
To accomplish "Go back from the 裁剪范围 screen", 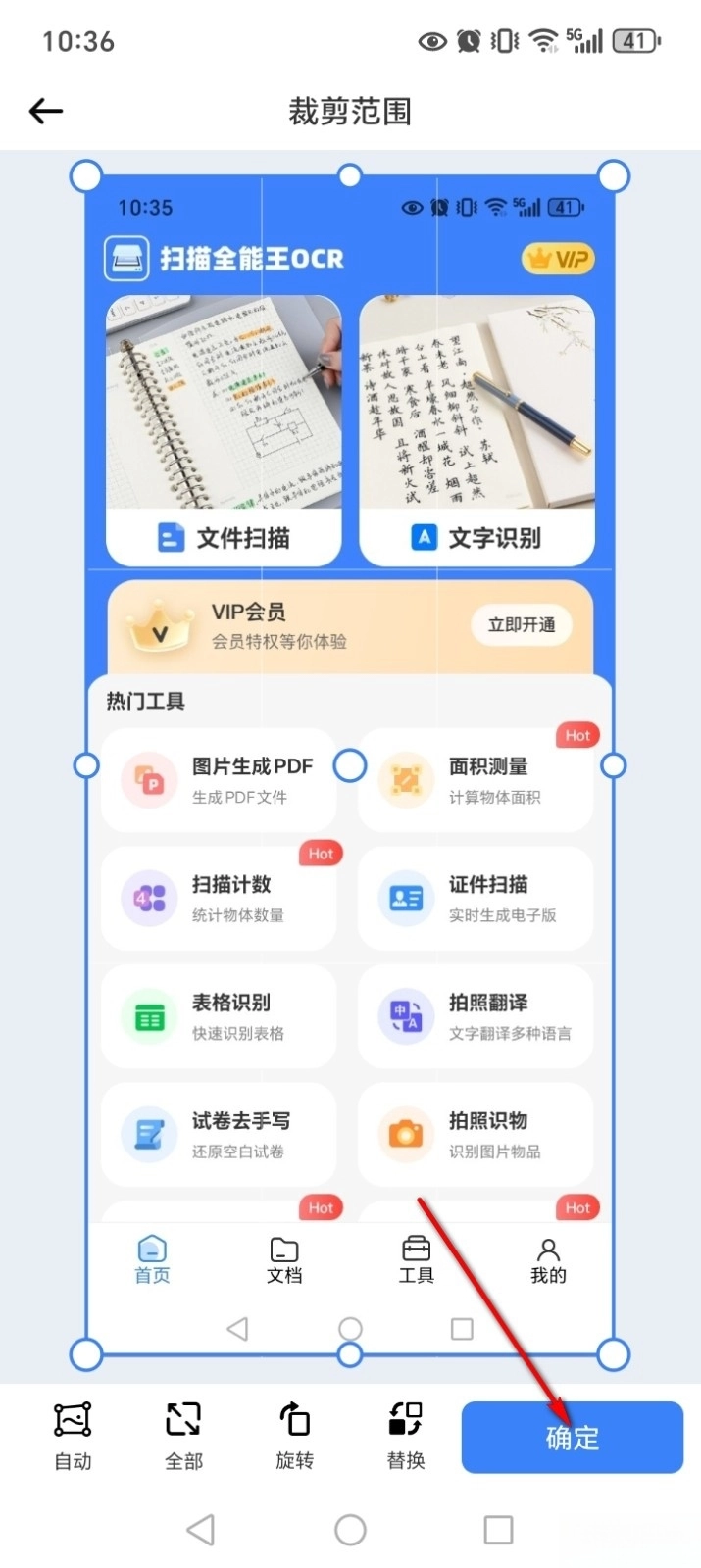I will (x=46, y=112).
